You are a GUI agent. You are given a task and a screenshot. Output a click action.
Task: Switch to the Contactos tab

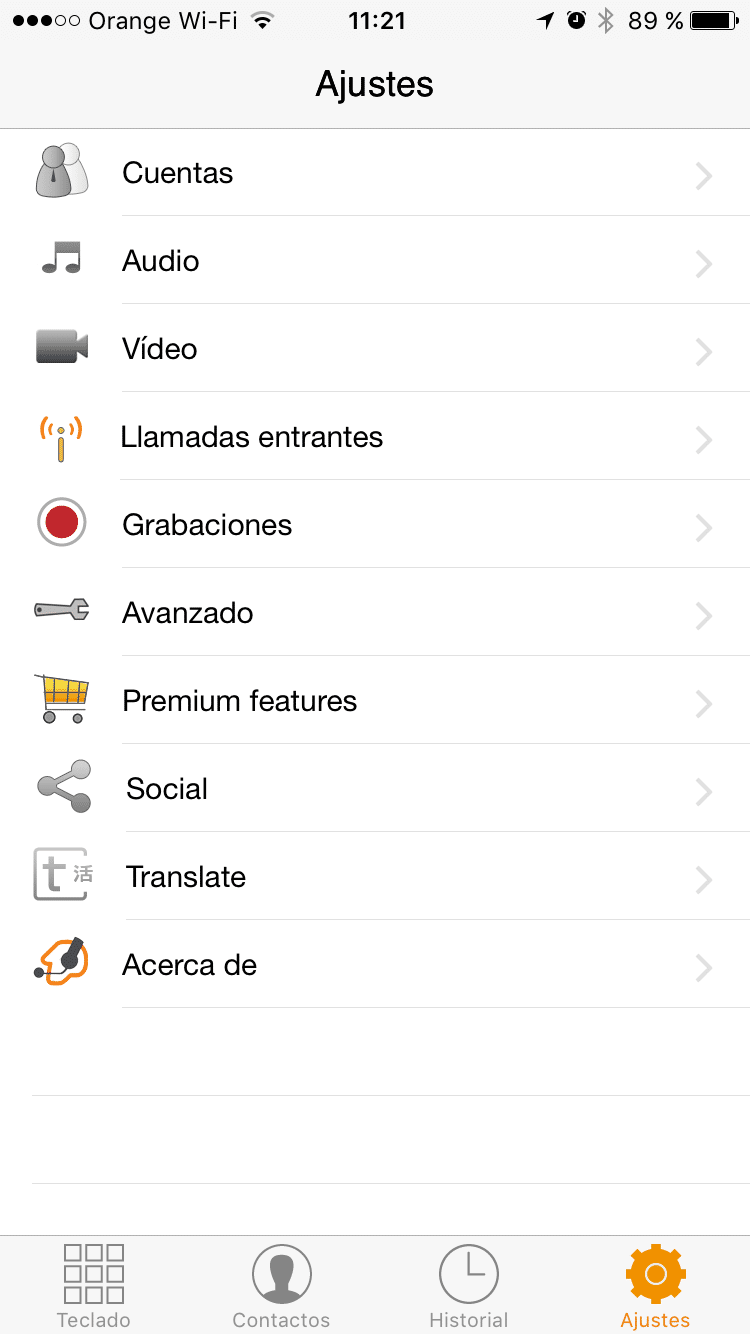(x=281, y=1285)
